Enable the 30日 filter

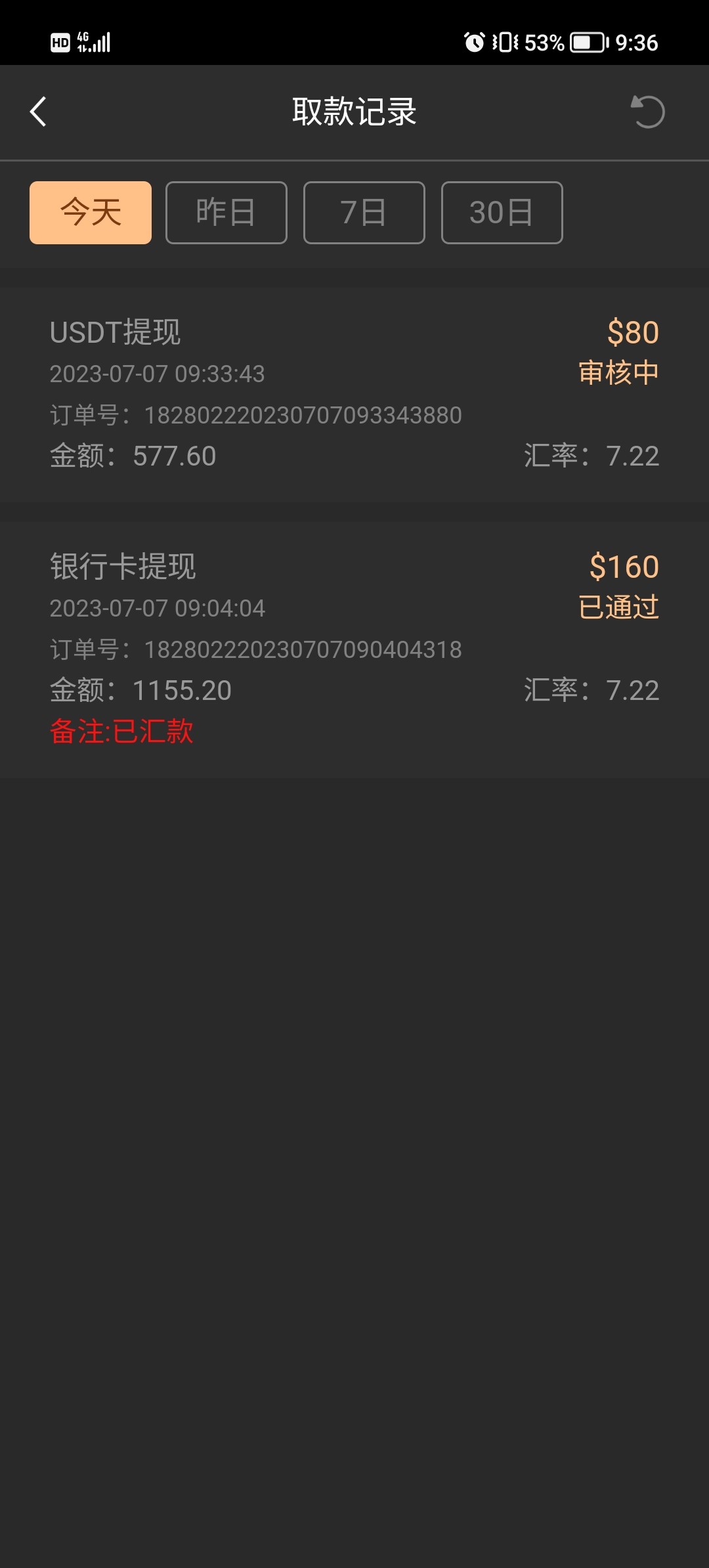(502, 211)
